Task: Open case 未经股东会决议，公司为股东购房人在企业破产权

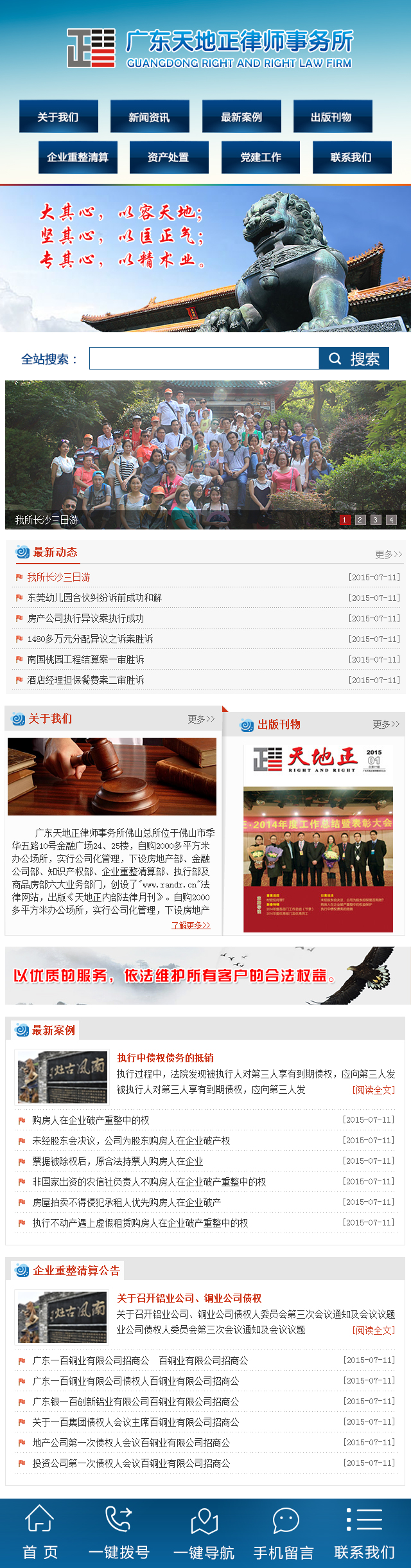Action: click(131, 1141)
